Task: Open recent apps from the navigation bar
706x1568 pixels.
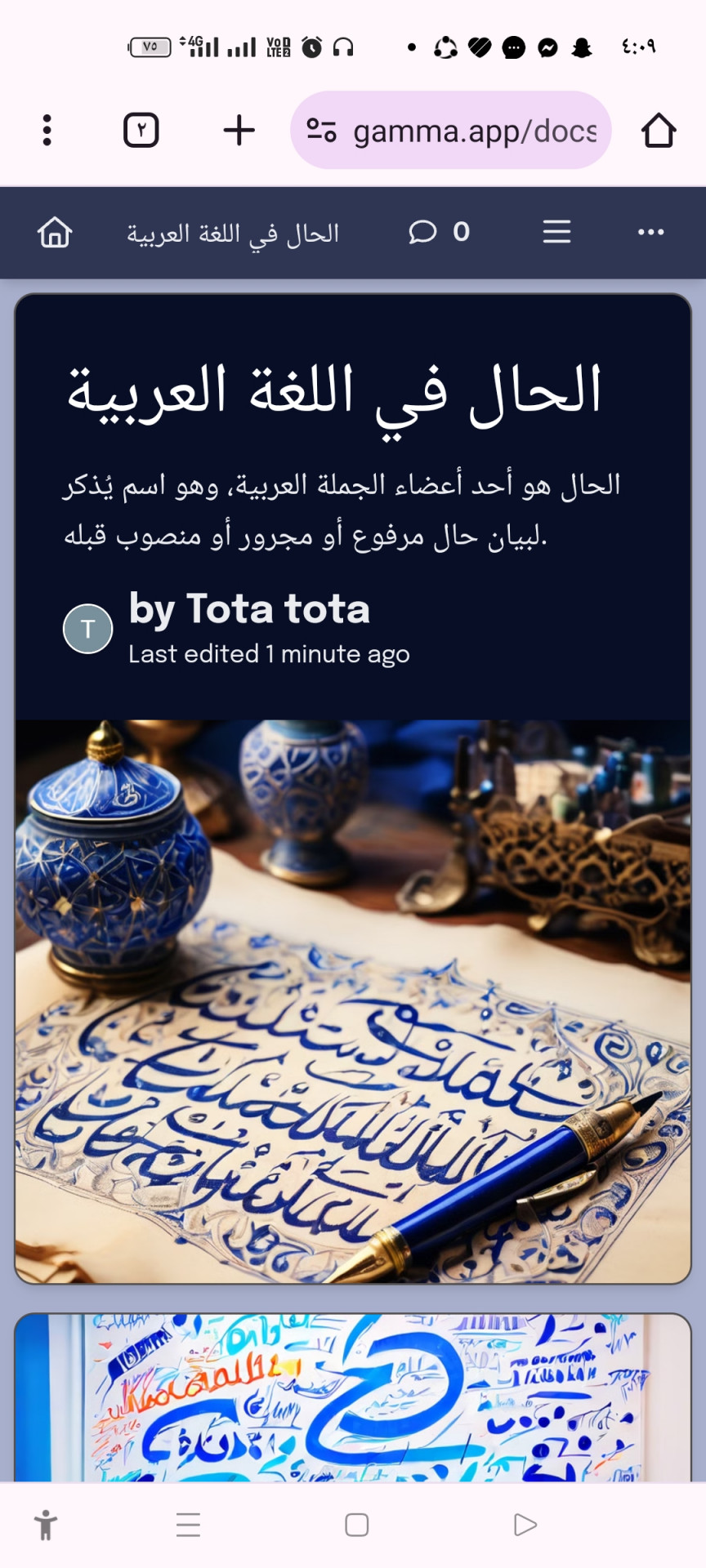Action: pos(188,1525)
